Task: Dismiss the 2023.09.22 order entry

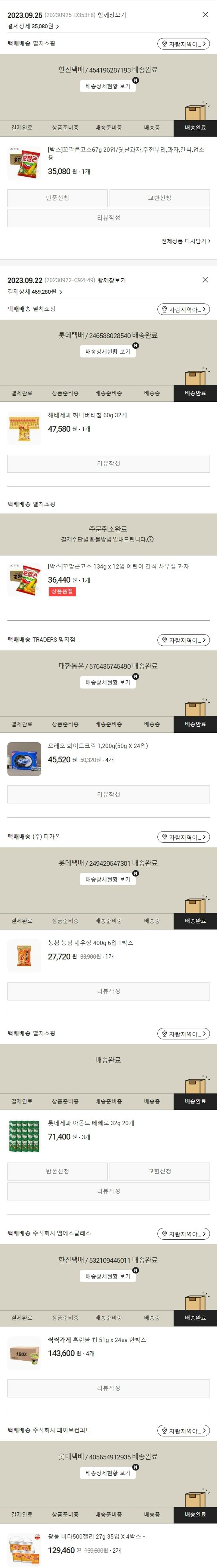Action: point(205,280)
